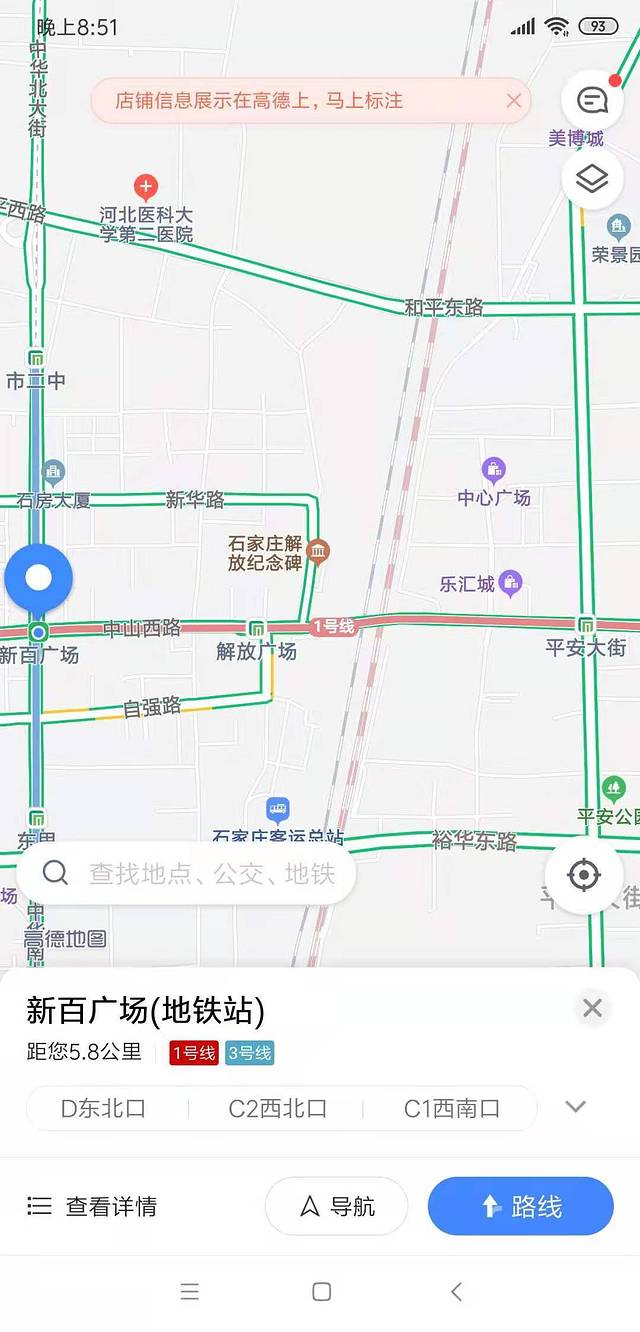Go back with the system back button
The height and width of the screenshot is (1332, 640).
(x=456, y=1292)
